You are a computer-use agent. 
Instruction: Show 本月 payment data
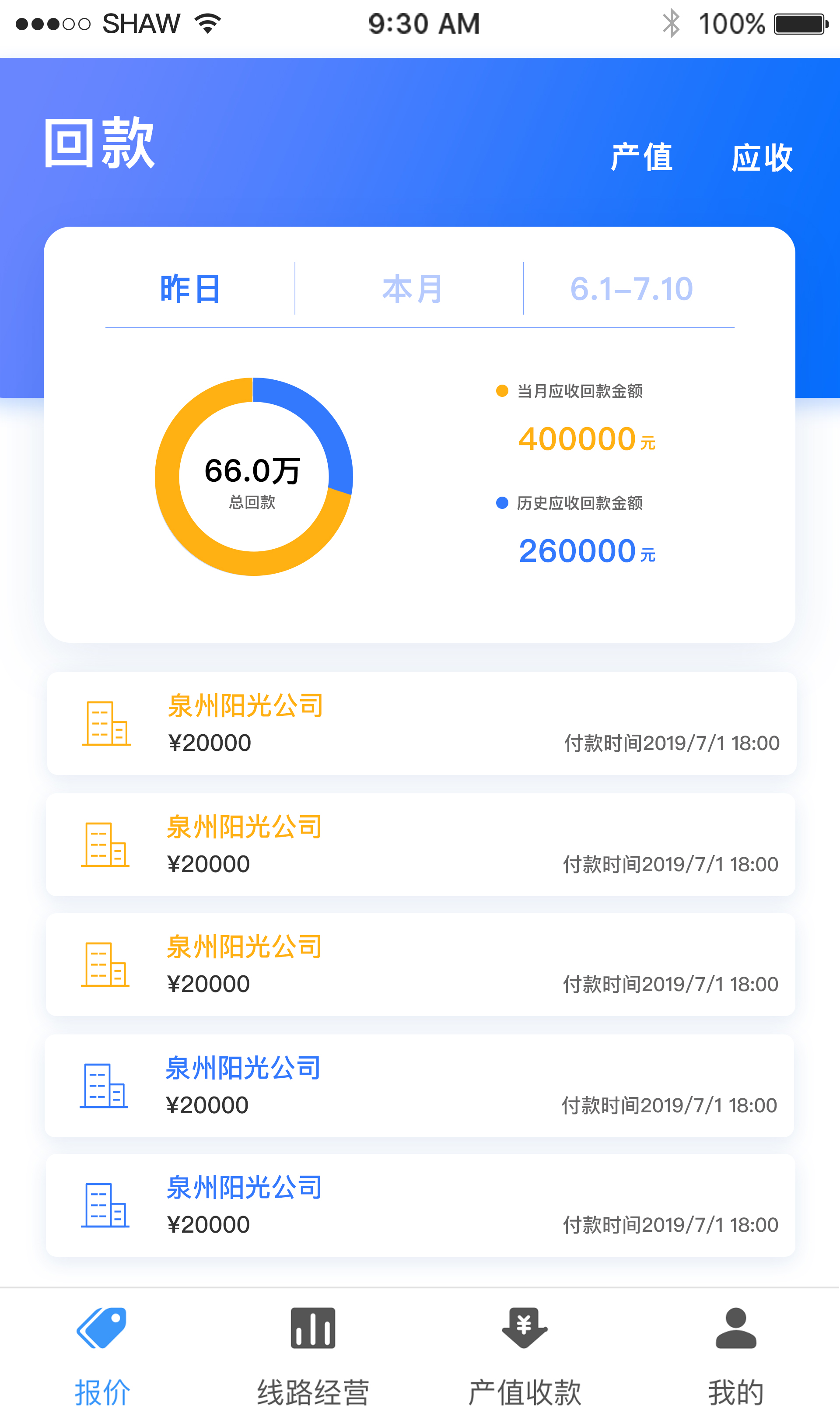412,289
